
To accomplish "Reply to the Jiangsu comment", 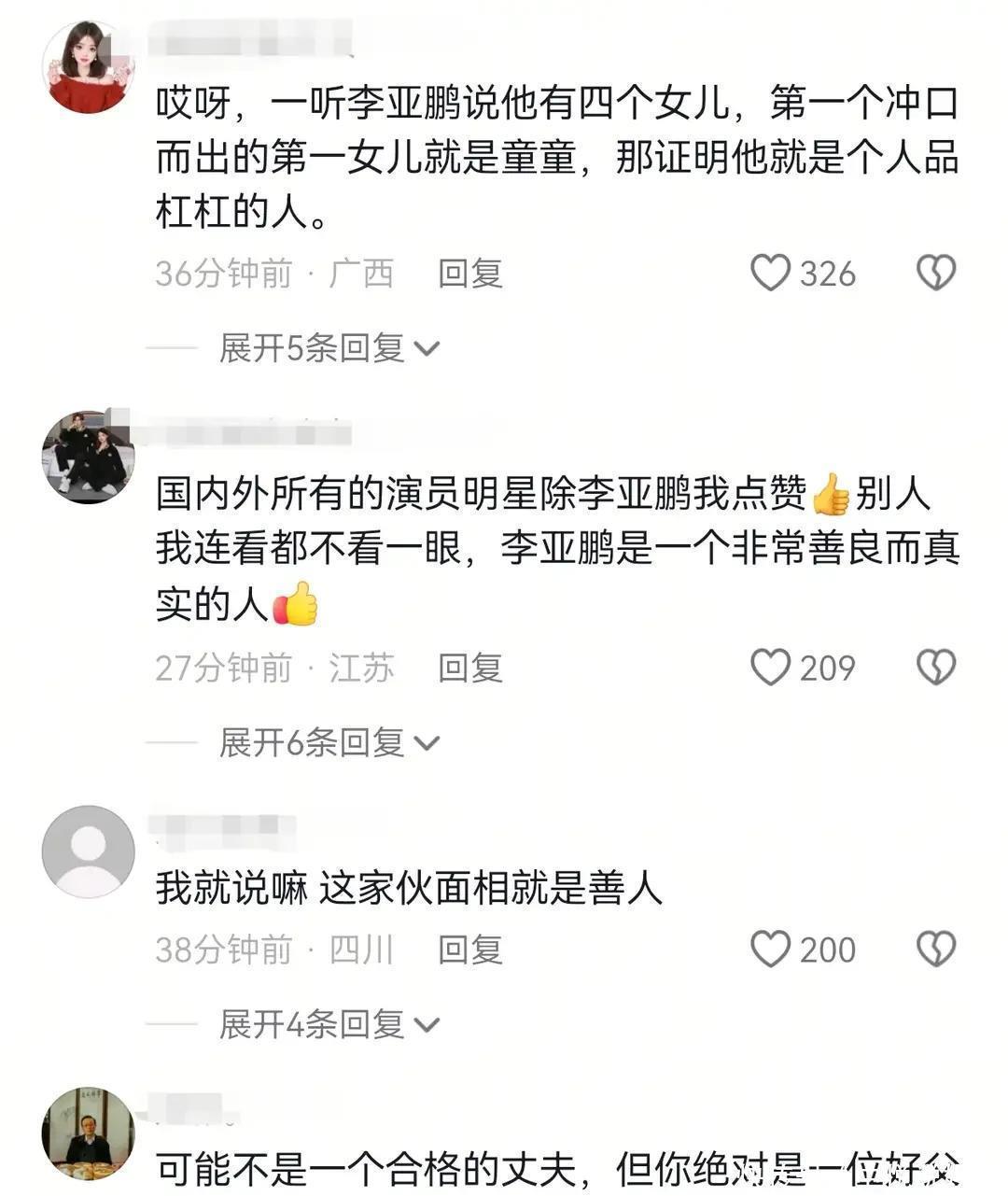I will point(470,668).
